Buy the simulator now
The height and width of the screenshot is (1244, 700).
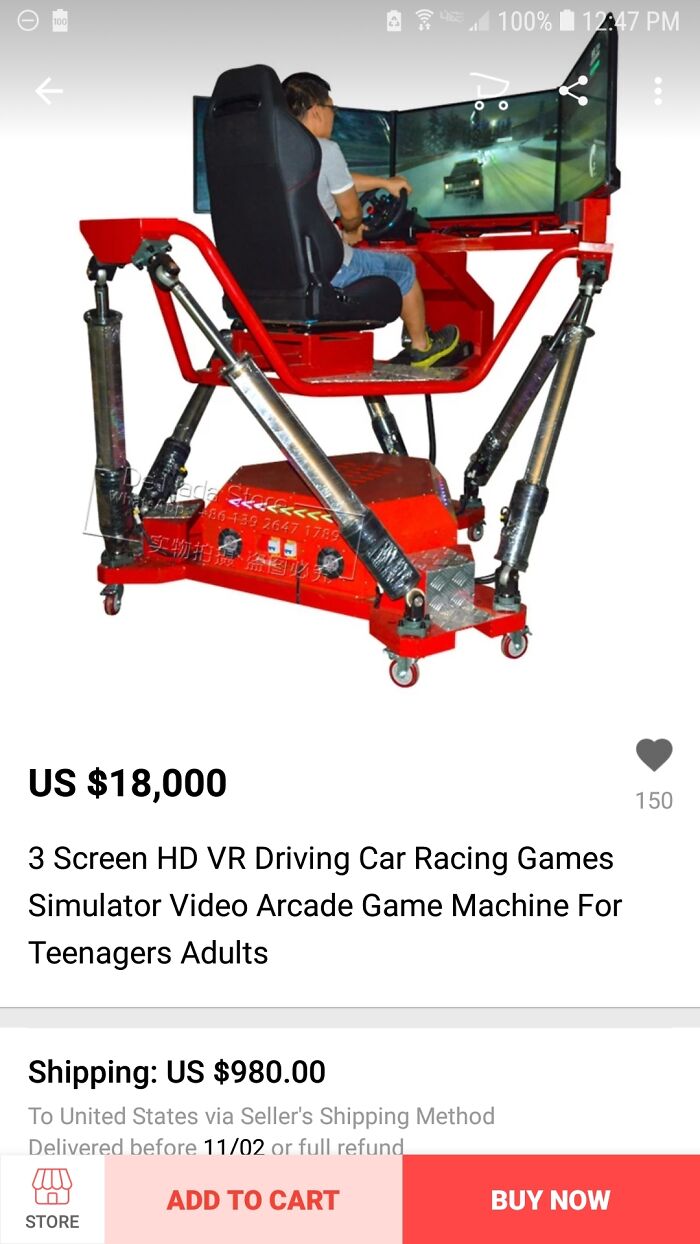coord(550,1200)
